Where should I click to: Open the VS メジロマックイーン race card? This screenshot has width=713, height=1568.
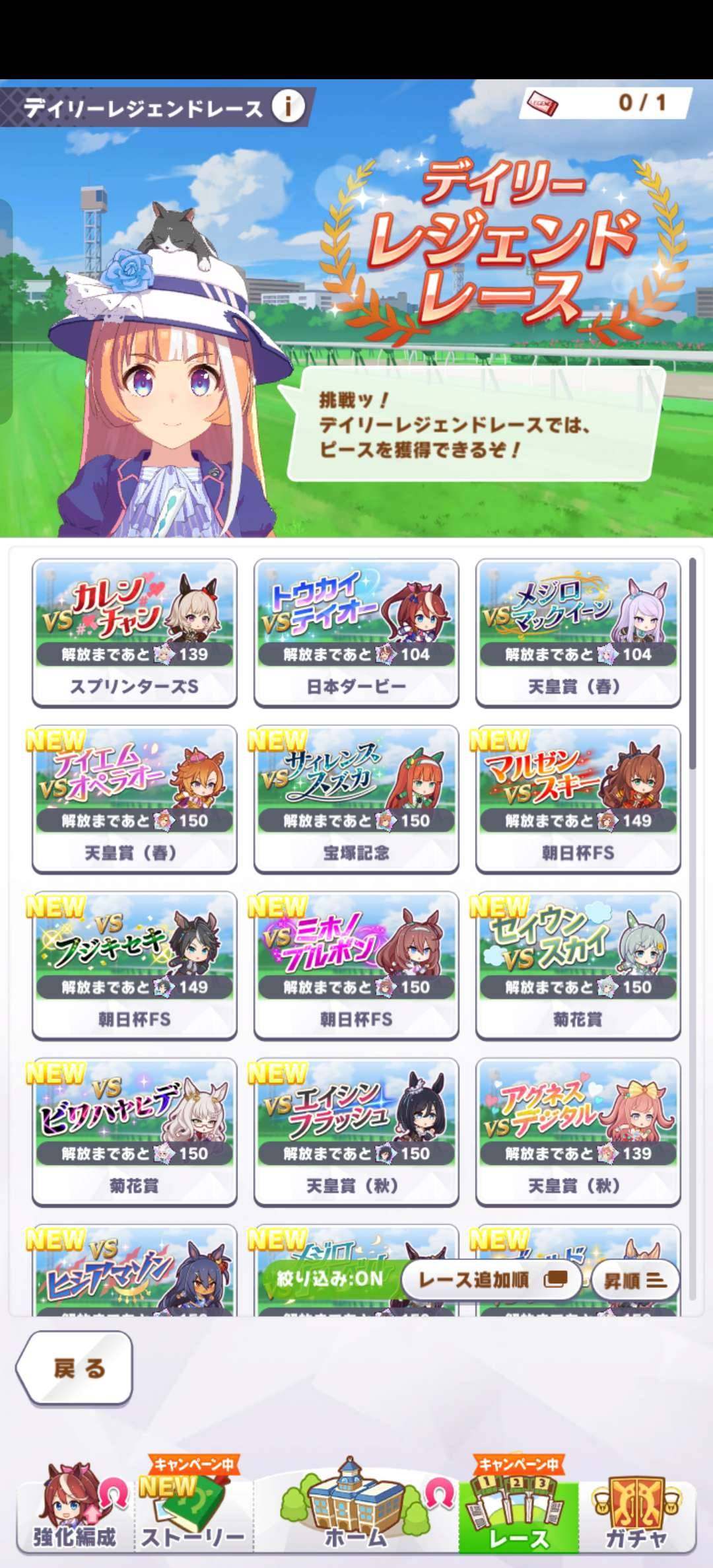tap(578, 633)
